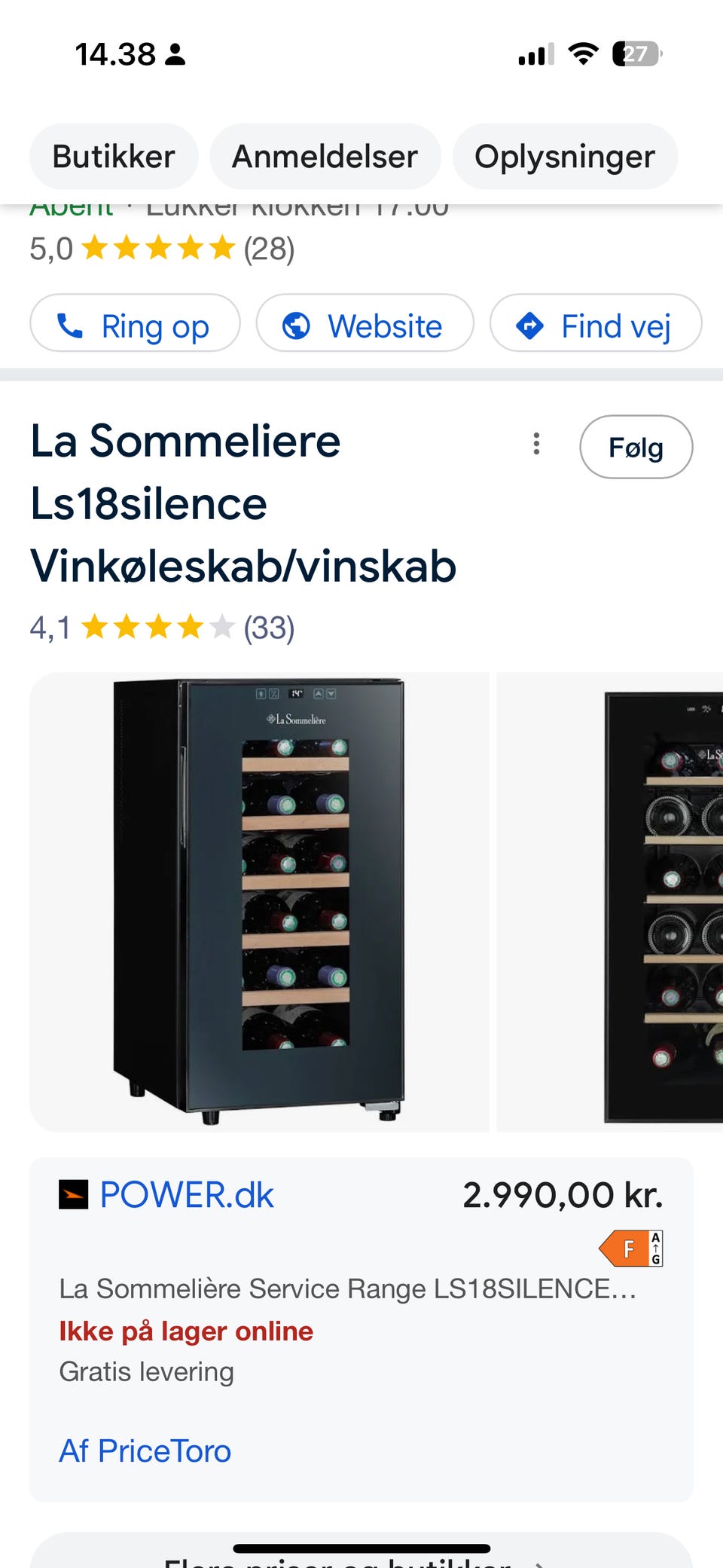Open the POWER.dk store link
Screen dimensions: 723x1568
click(x=187, y=1194)
